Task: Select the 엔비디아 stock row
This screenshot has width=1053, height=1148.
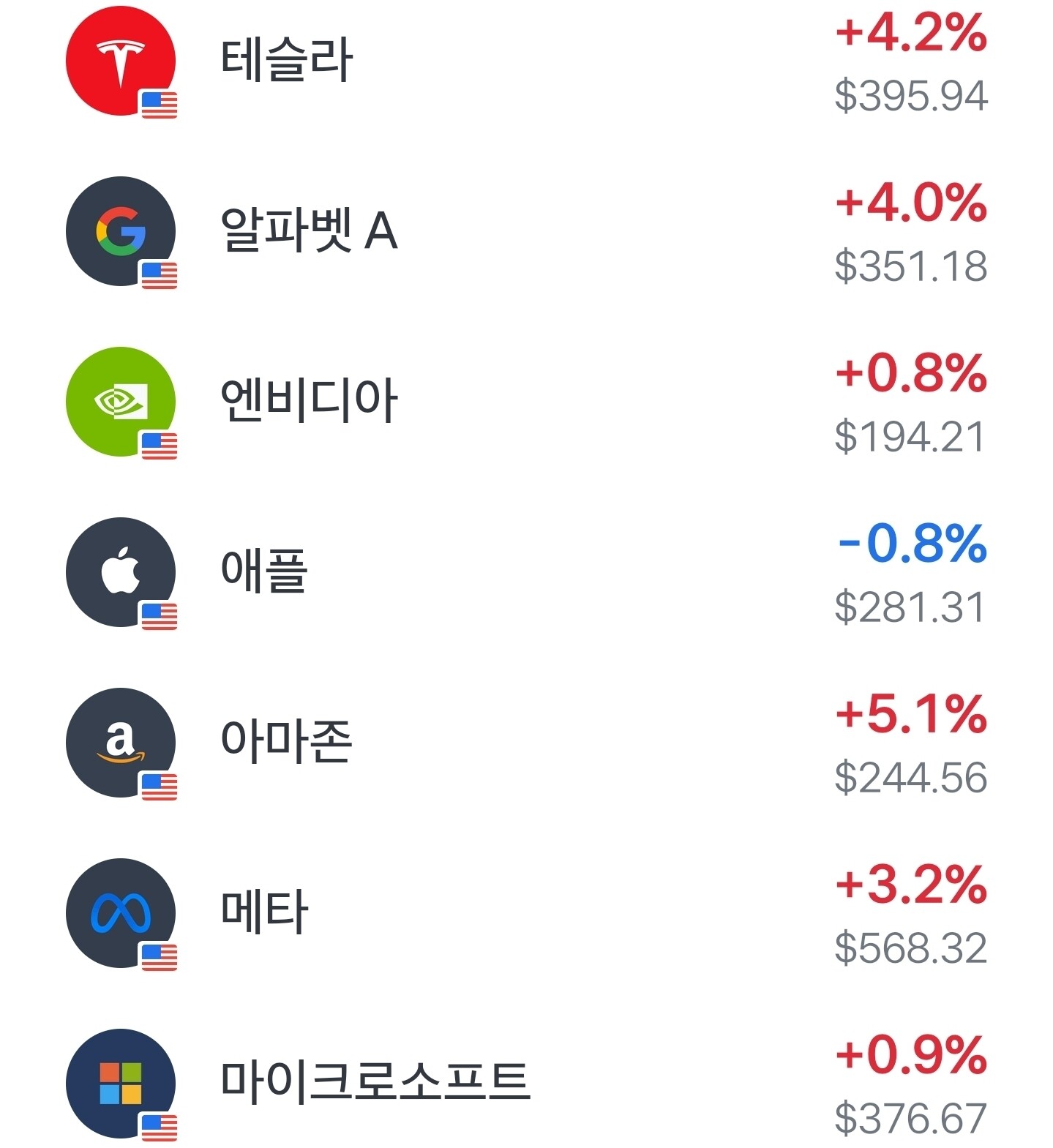Action: point(526,402)
